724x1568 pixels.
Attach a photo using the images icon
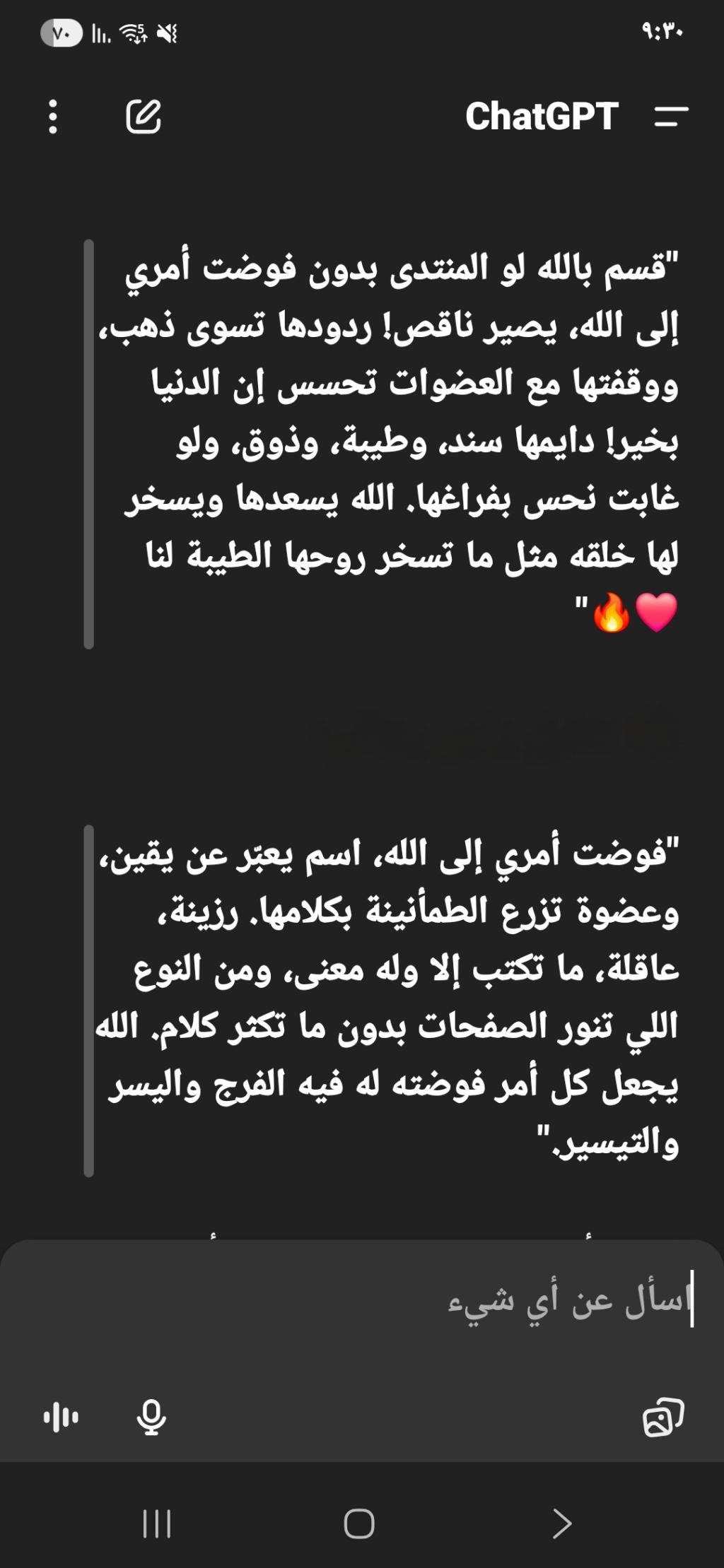[x=662, y=1417]
